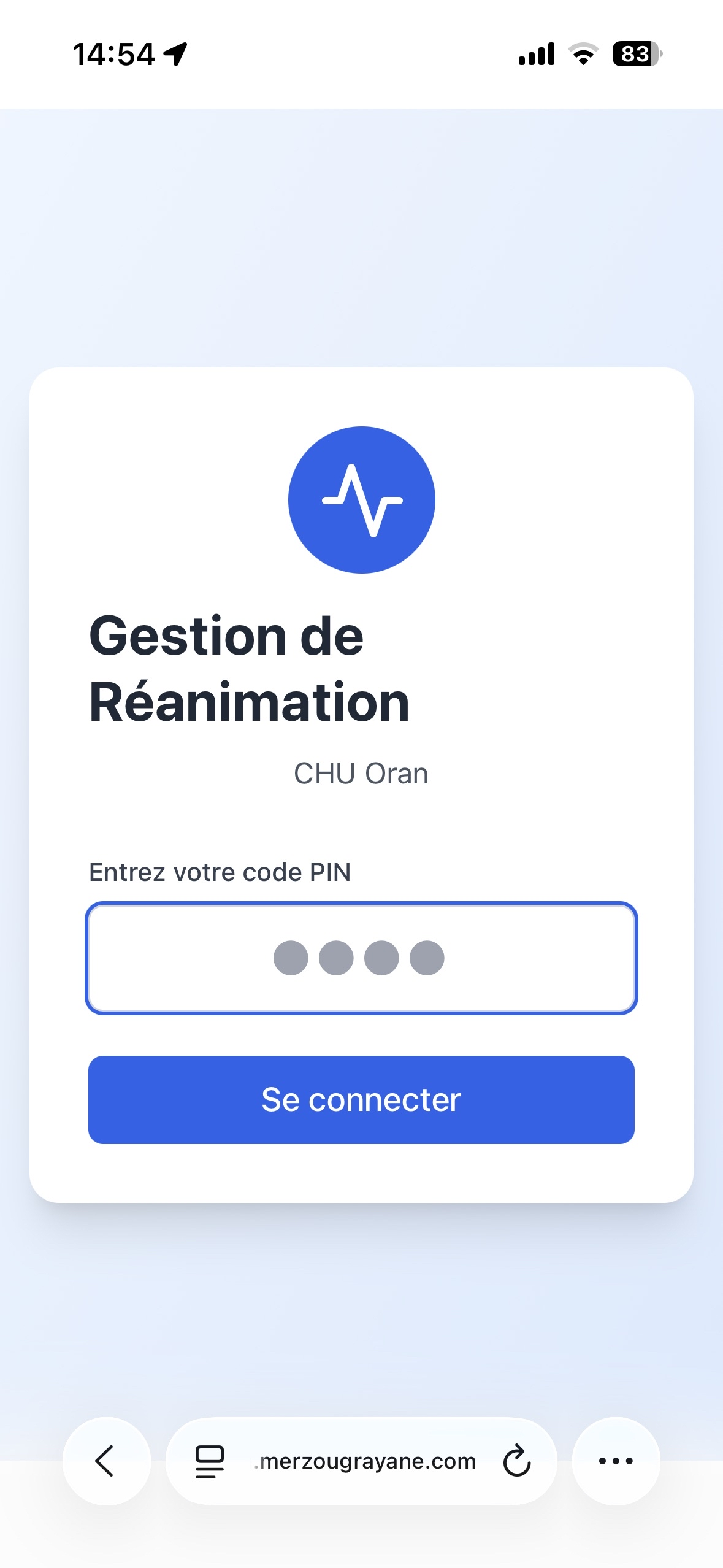Click the CHU Oran subtitle text
Screen dimensions: 723x1568
361,773
